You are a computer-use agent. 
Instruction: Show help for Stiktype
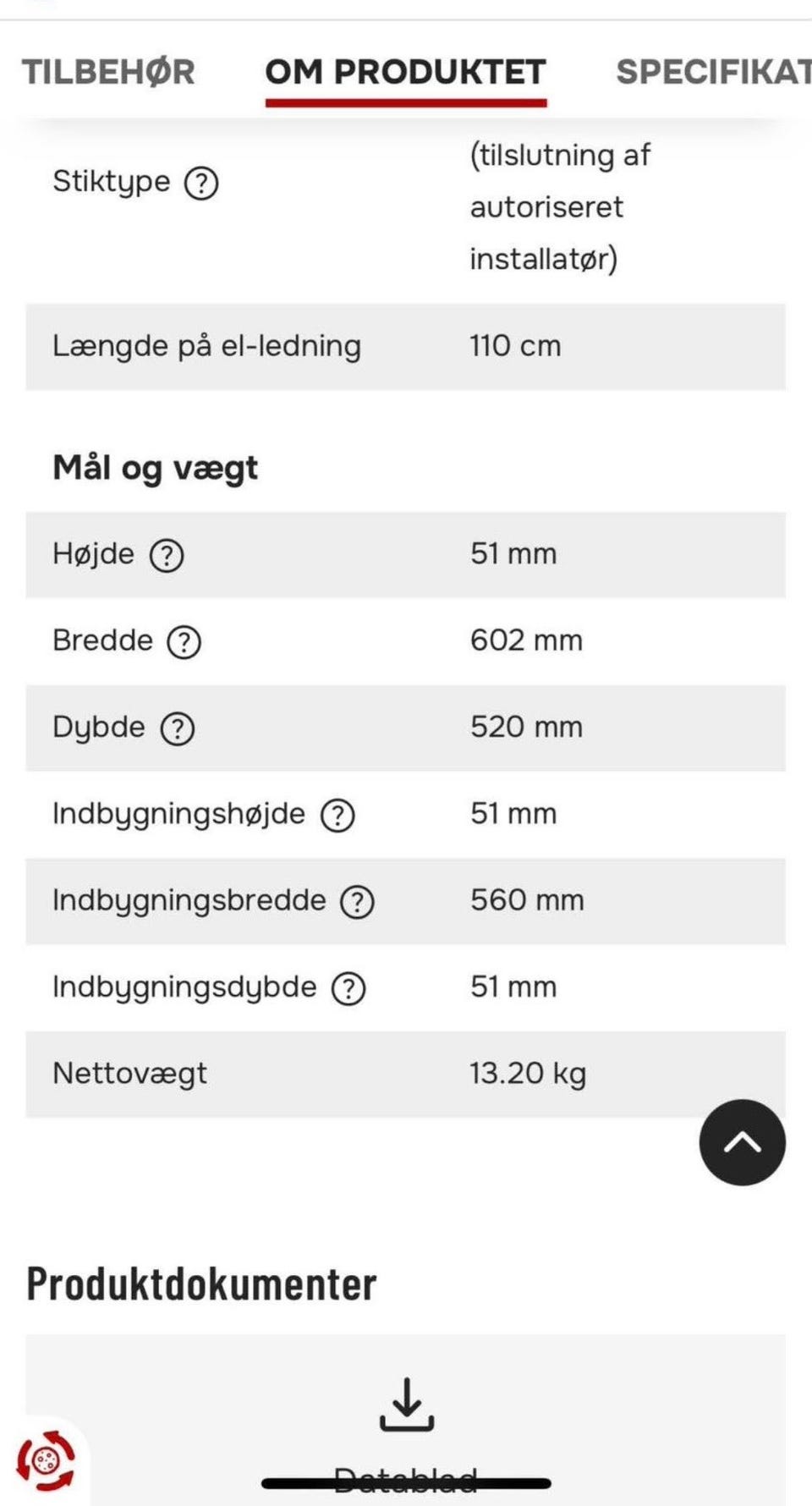(201, 183)
